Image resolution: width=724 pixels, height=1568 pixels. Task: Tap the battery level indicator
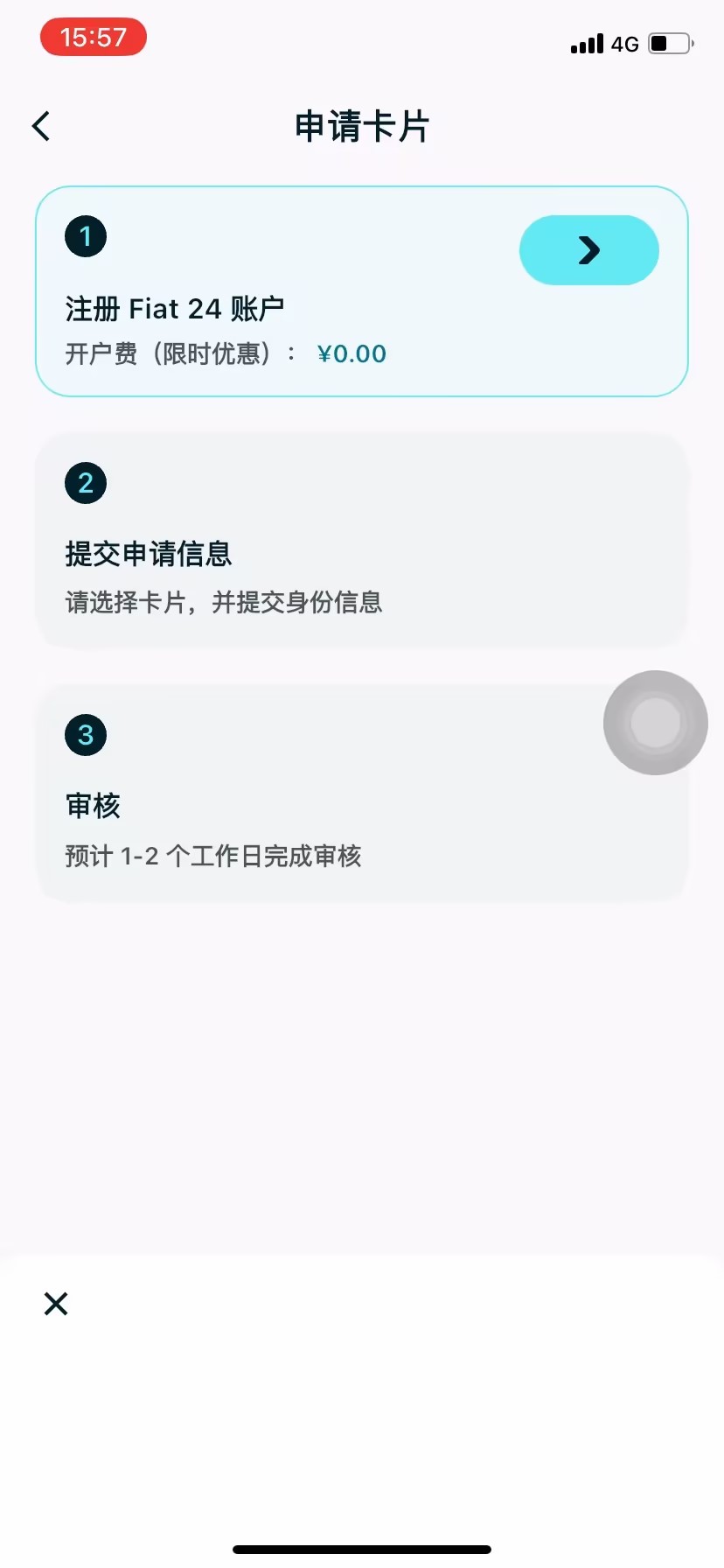coord(669,43)
